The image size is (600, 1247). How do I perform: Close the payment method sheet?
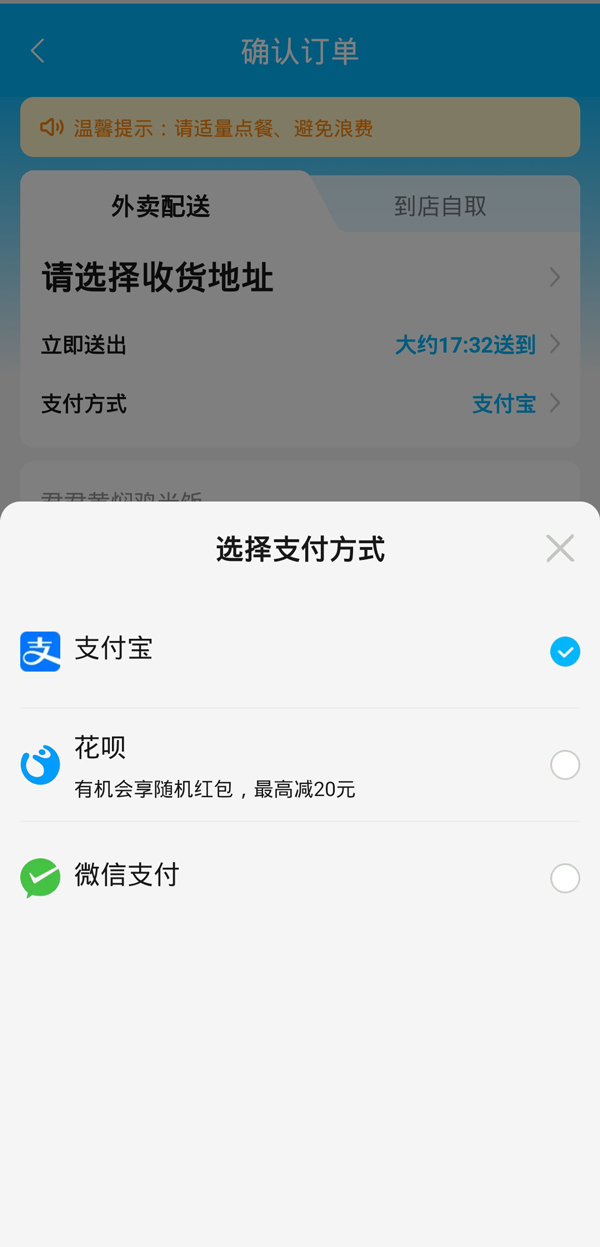coord(560,548)
